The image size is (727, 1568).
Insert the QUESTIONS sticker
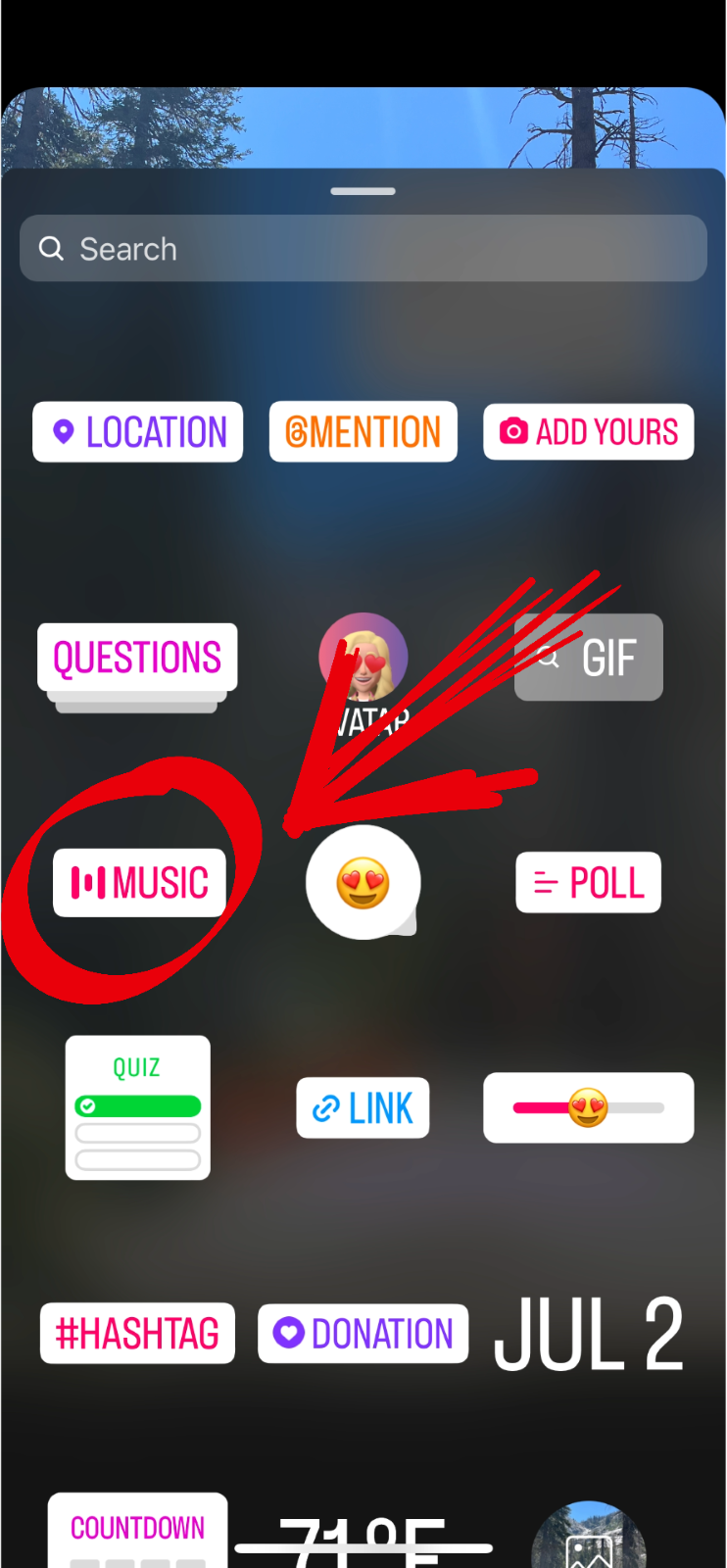click(137, 657)
